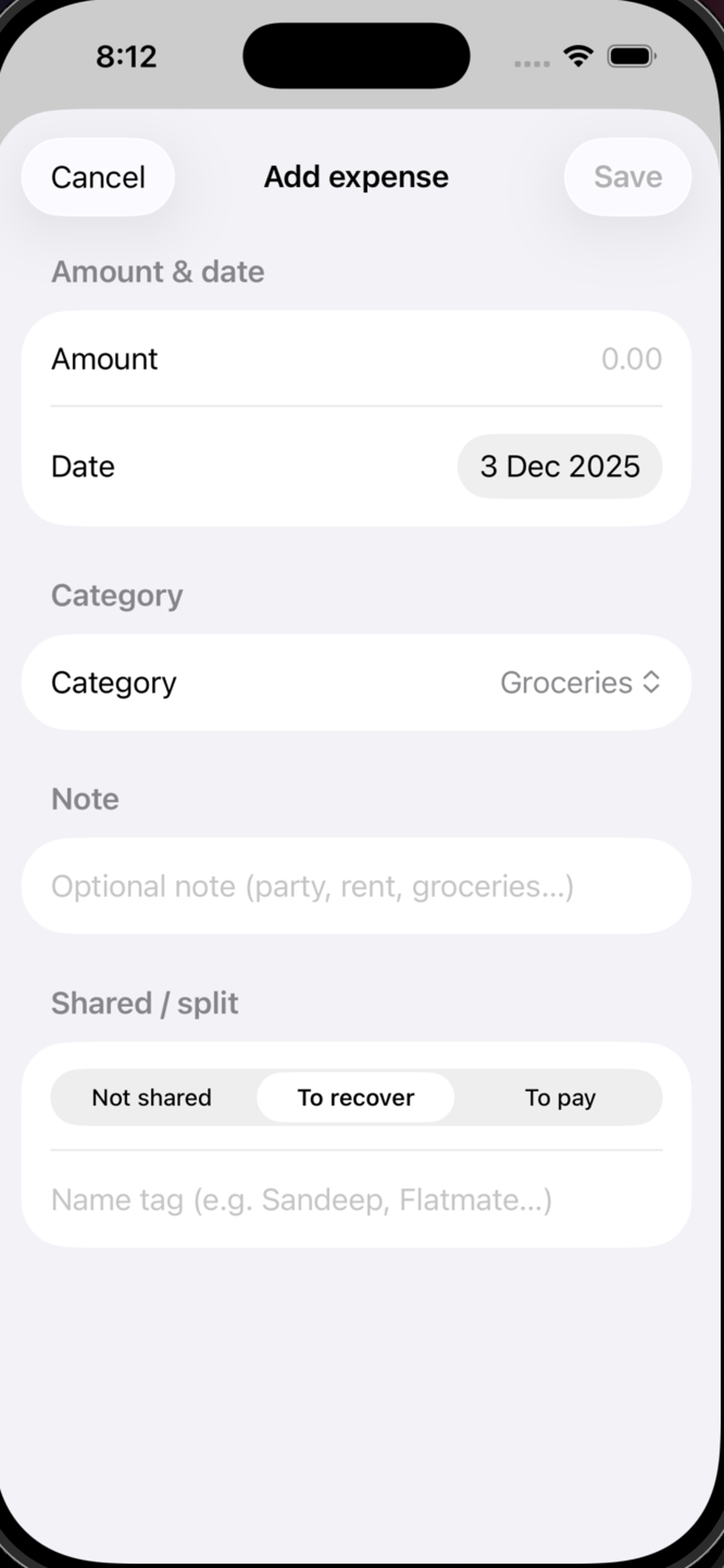
Task: Select the Not shared option
Action: coord(151,1097)
